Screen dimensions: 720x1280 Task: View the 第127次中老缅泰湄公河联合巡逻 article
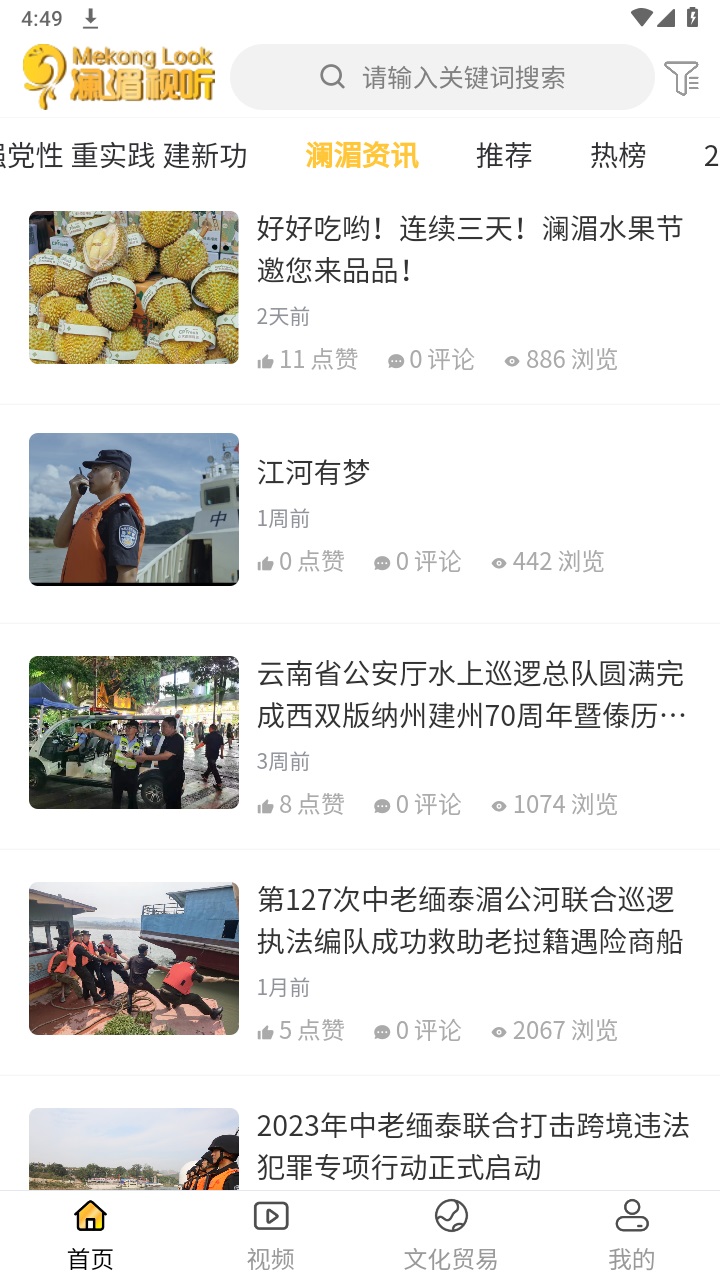[x=470, y=920]
